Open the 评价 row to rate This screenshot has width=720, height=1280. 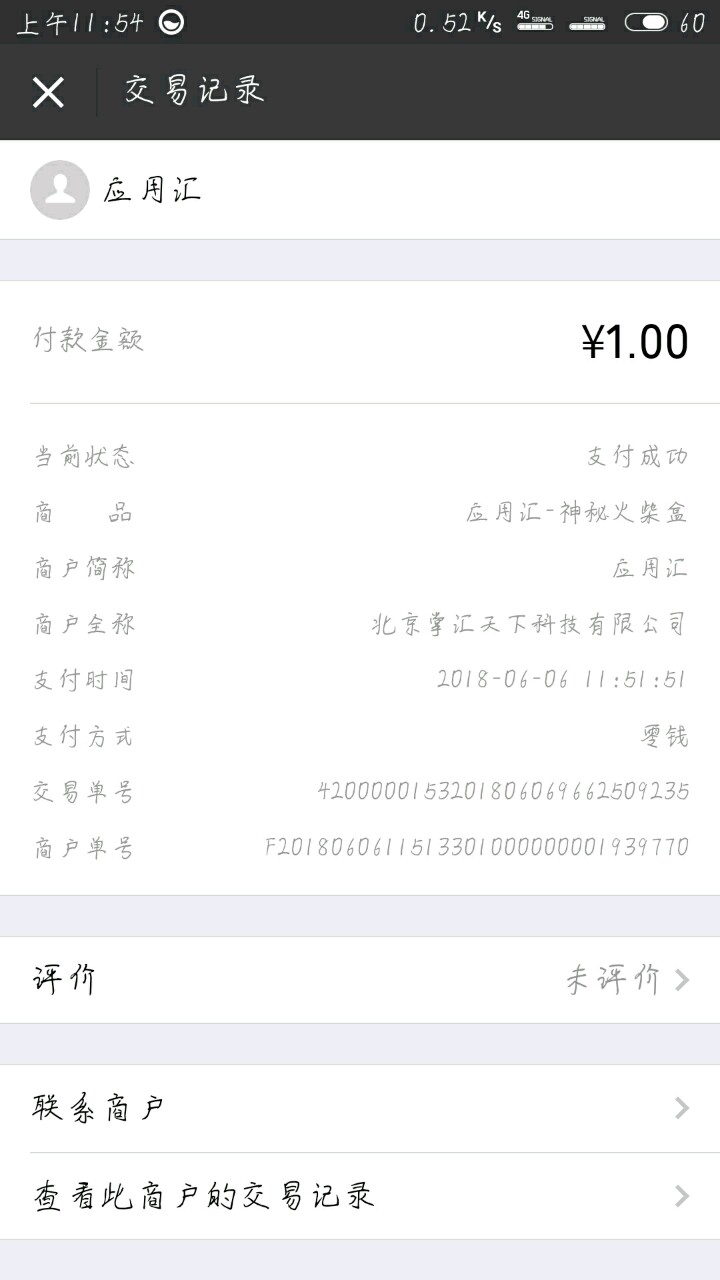(360, 980)
